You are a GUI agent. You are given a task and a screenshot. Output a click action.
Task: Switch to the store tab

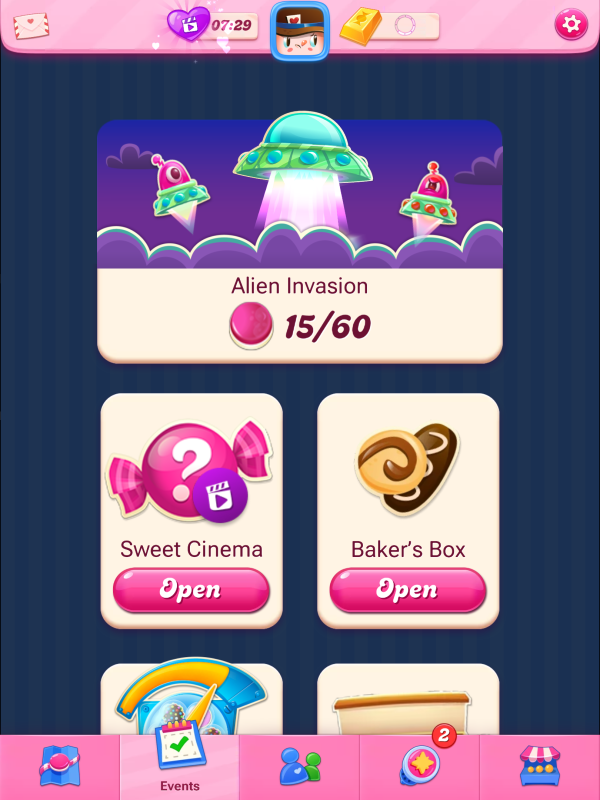(x=540, y=767)
